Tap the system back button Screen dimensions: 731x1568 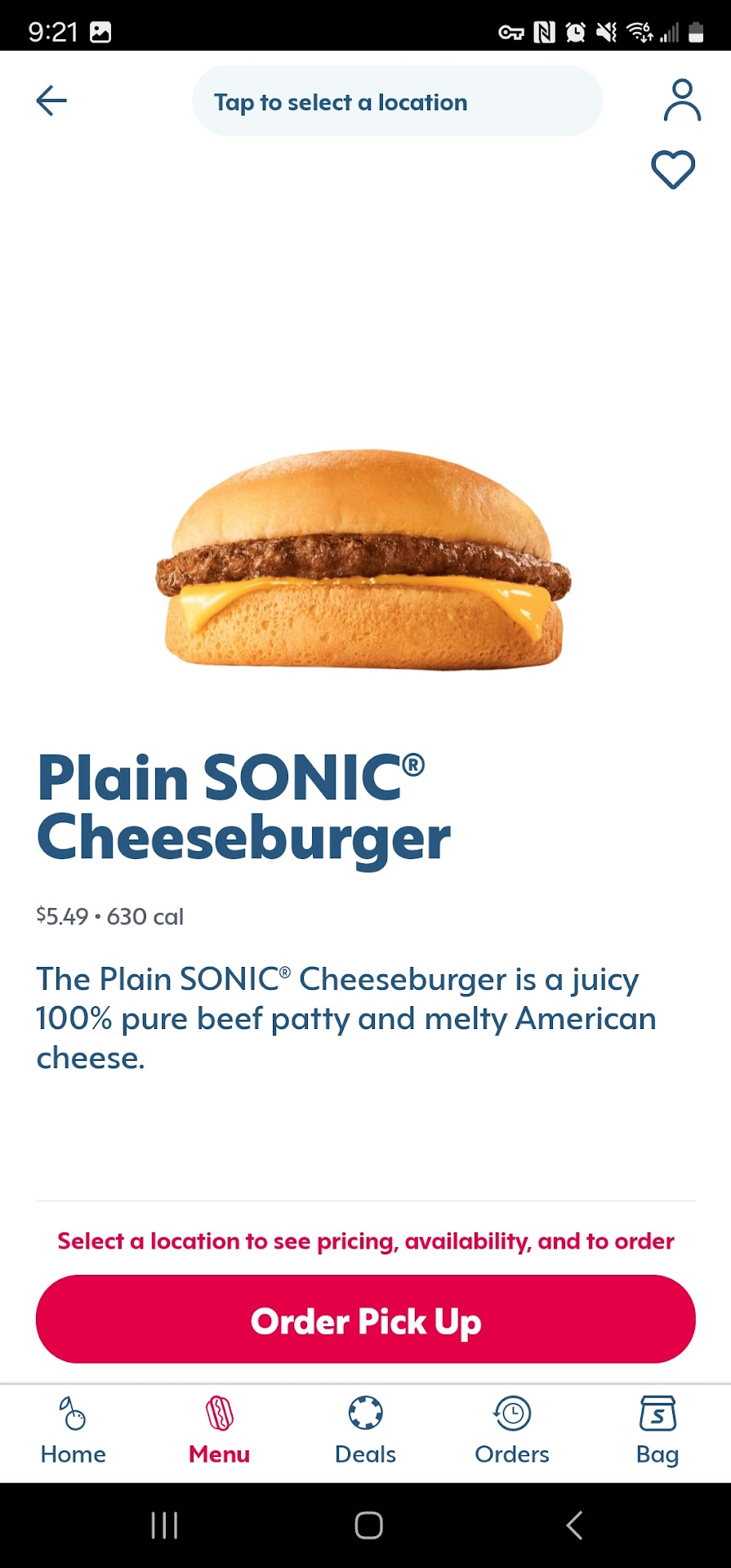tap(574, 1525)
